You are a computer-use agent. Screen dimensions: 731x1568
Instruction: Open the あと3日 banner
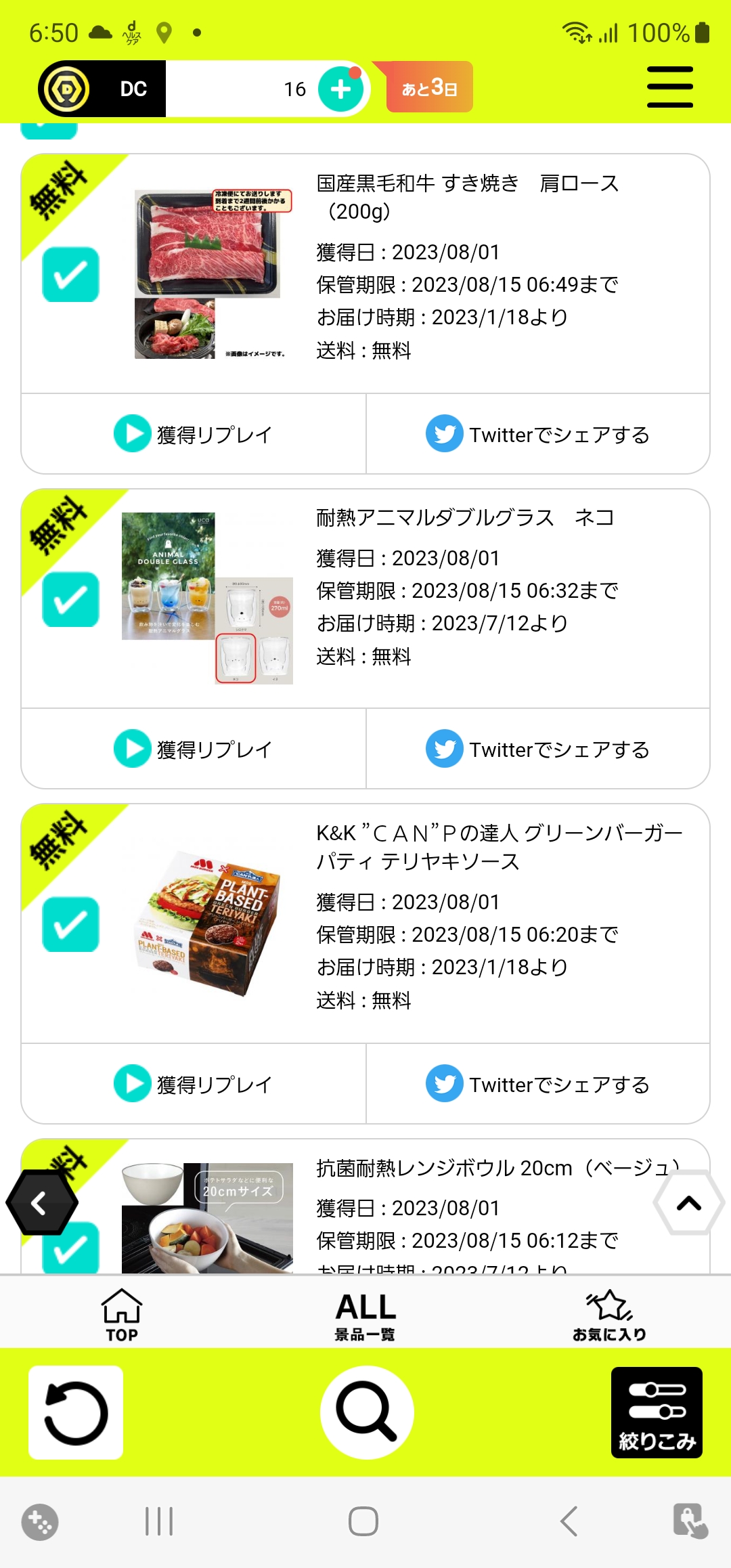tap(429, 87)
